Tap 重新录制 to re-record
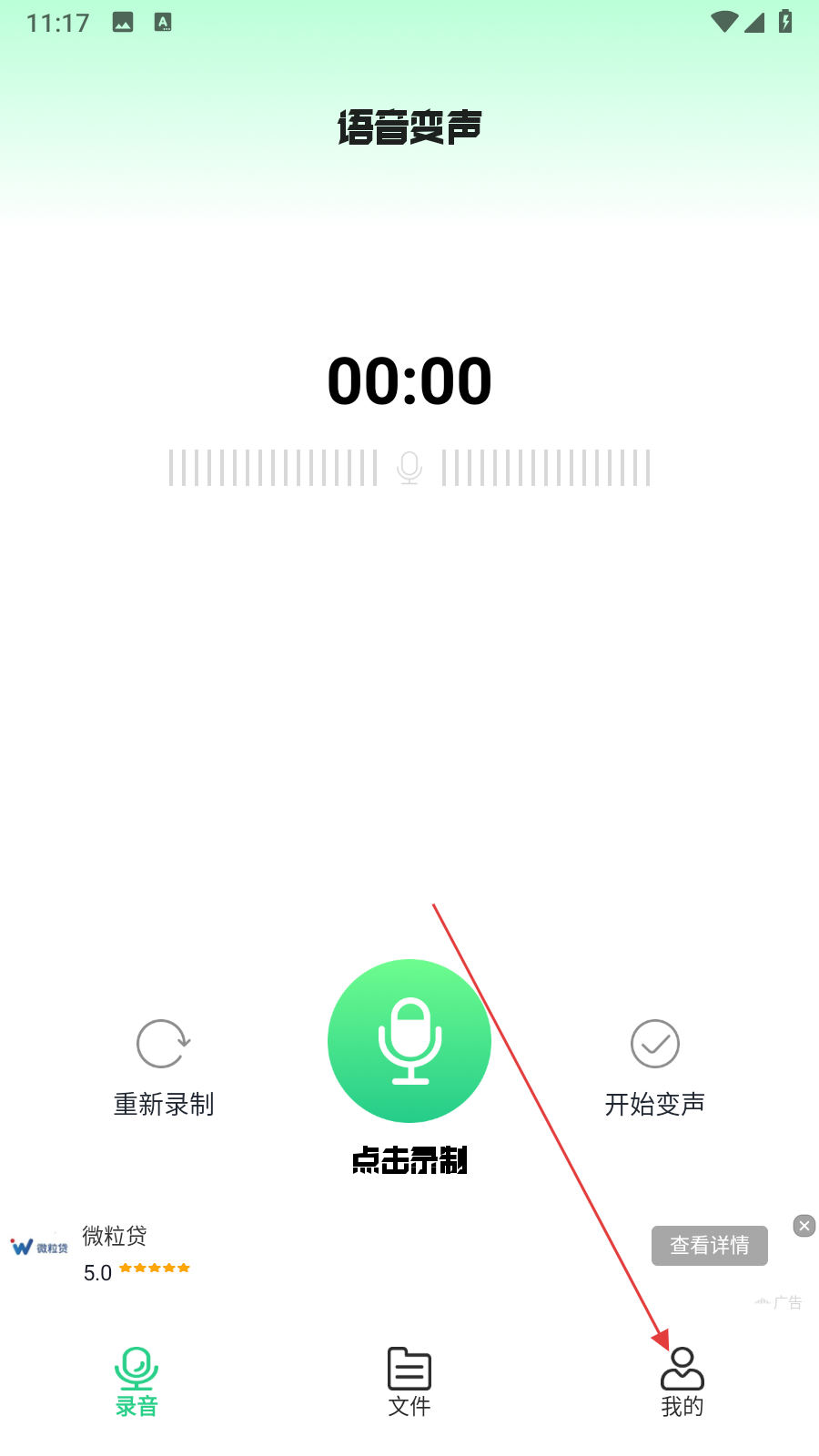The image size is (819, 1456). [x=163, y=1065]
